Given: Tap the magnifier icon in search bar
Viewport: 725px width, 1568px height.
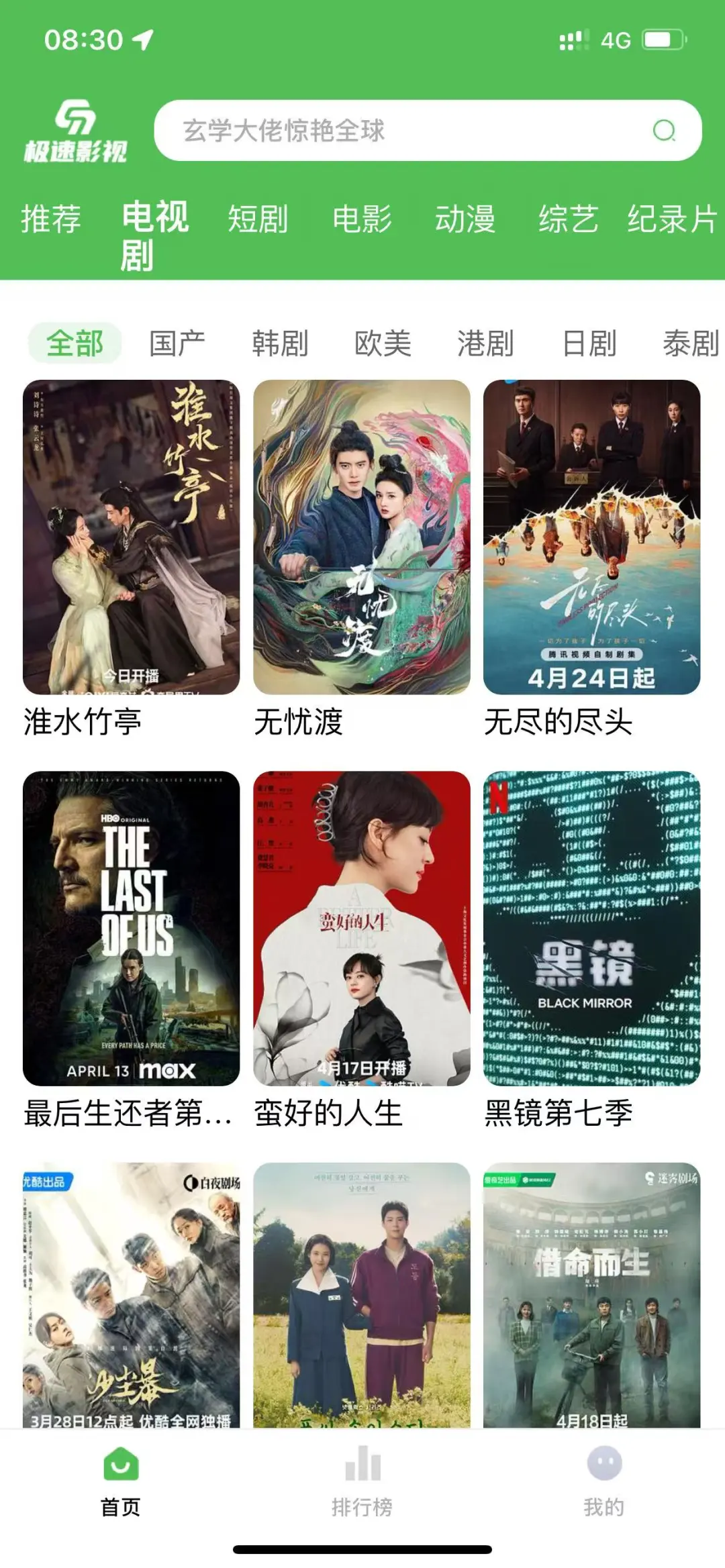Looking at the screenshot, I should [x=664, y=131].
